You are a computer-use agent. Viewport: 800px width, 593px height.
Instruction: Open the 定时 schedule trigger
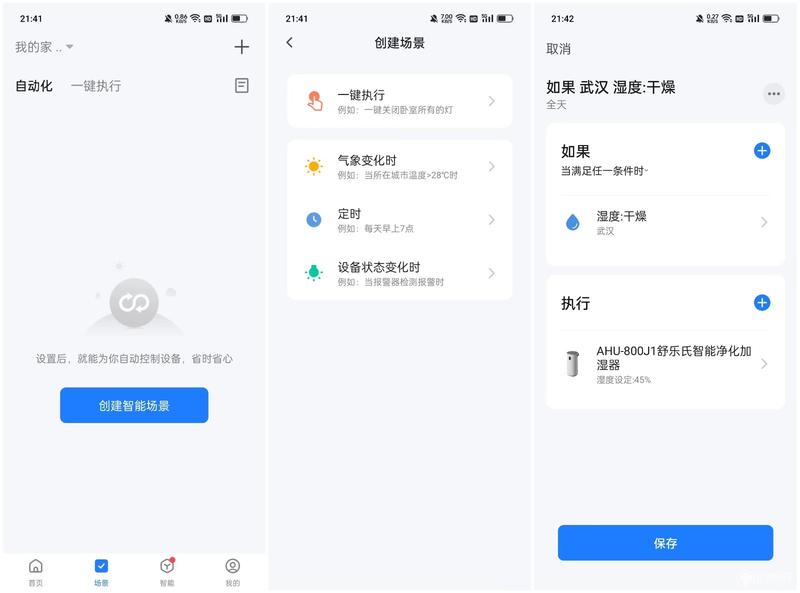click(399, 220)
